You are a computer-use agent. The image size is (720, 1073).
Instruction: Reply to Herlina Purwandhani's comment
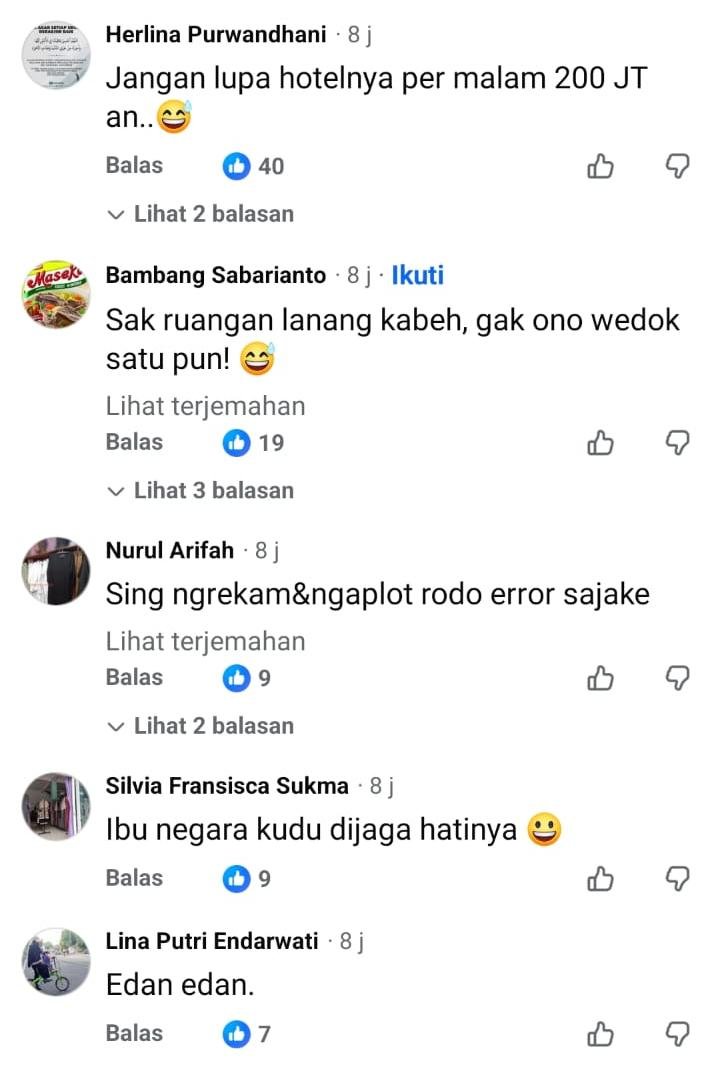134,166
